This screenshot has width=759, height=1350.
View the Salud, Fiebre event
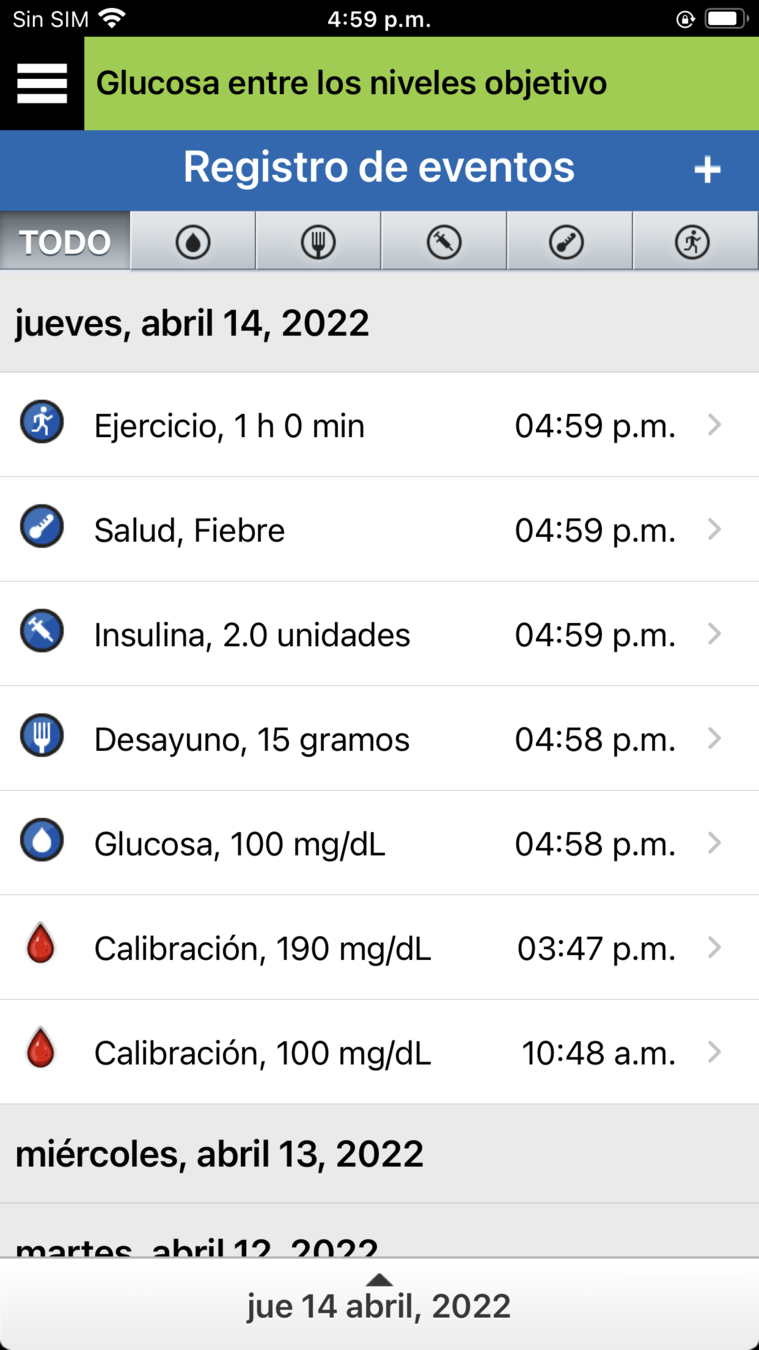(x=379, y=530)
